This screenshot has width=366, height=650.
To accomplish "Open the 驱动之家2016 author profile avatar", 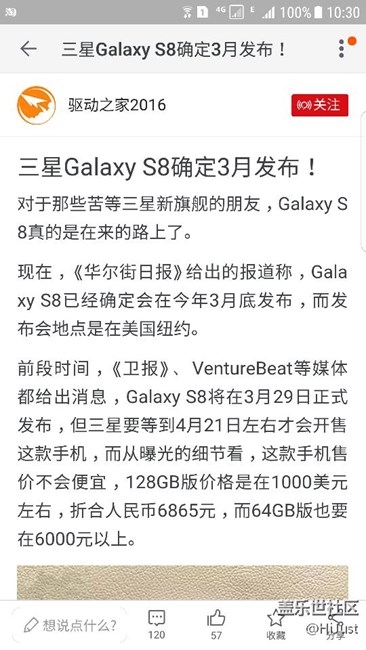I will click(36, 105).
